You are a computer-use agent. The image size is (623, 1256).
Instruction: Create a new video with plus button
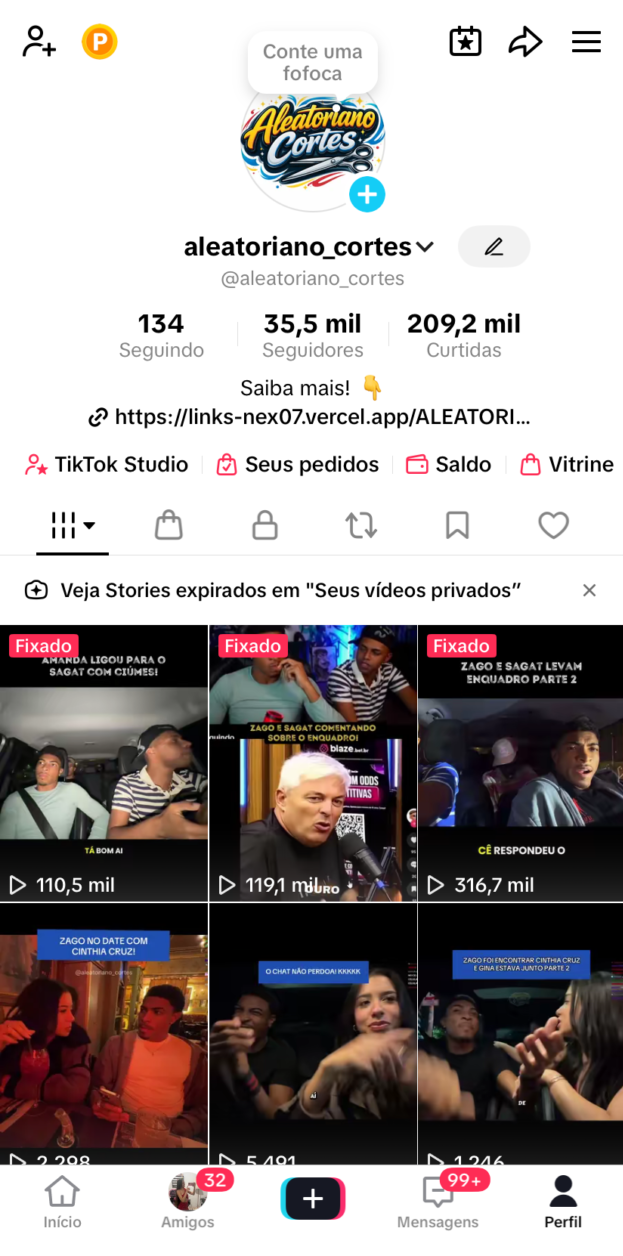tap(312, 1198)
